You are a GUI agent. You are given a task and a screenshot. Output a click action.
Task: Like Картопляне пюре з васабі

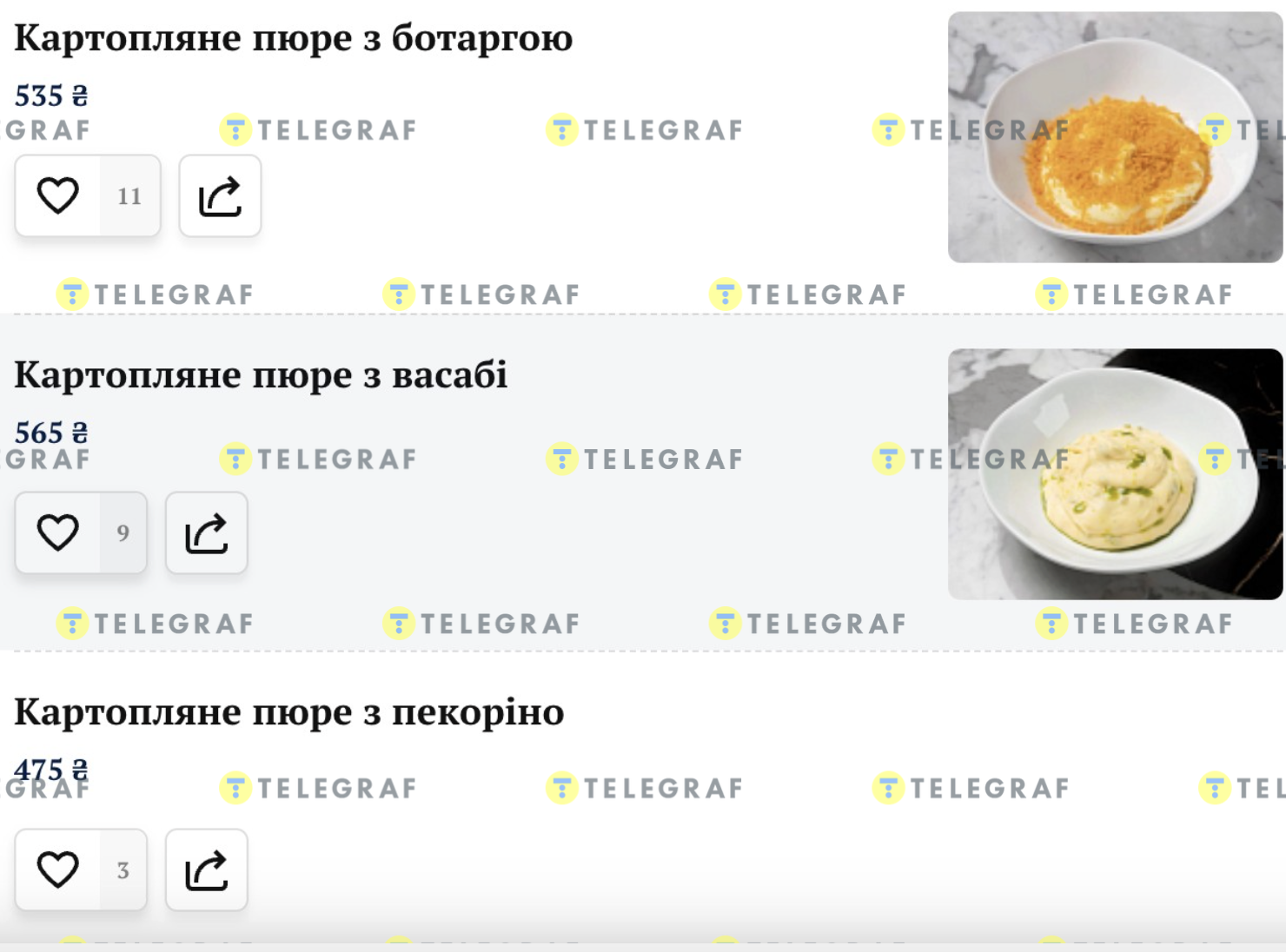pyautogui.click(x=58, y=532)
